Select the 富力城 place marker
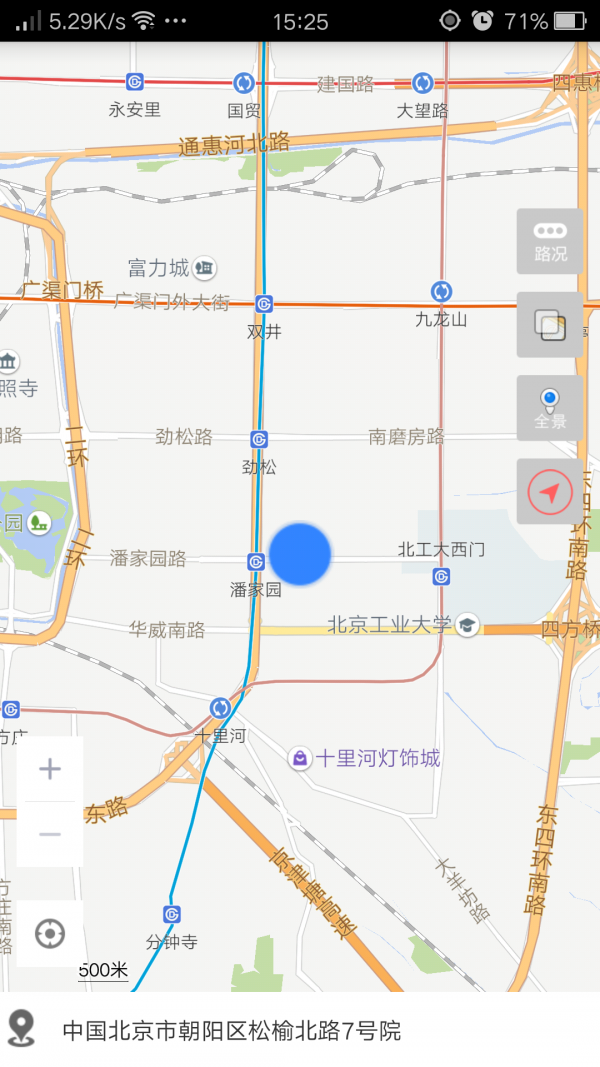 tap(204, 268)
